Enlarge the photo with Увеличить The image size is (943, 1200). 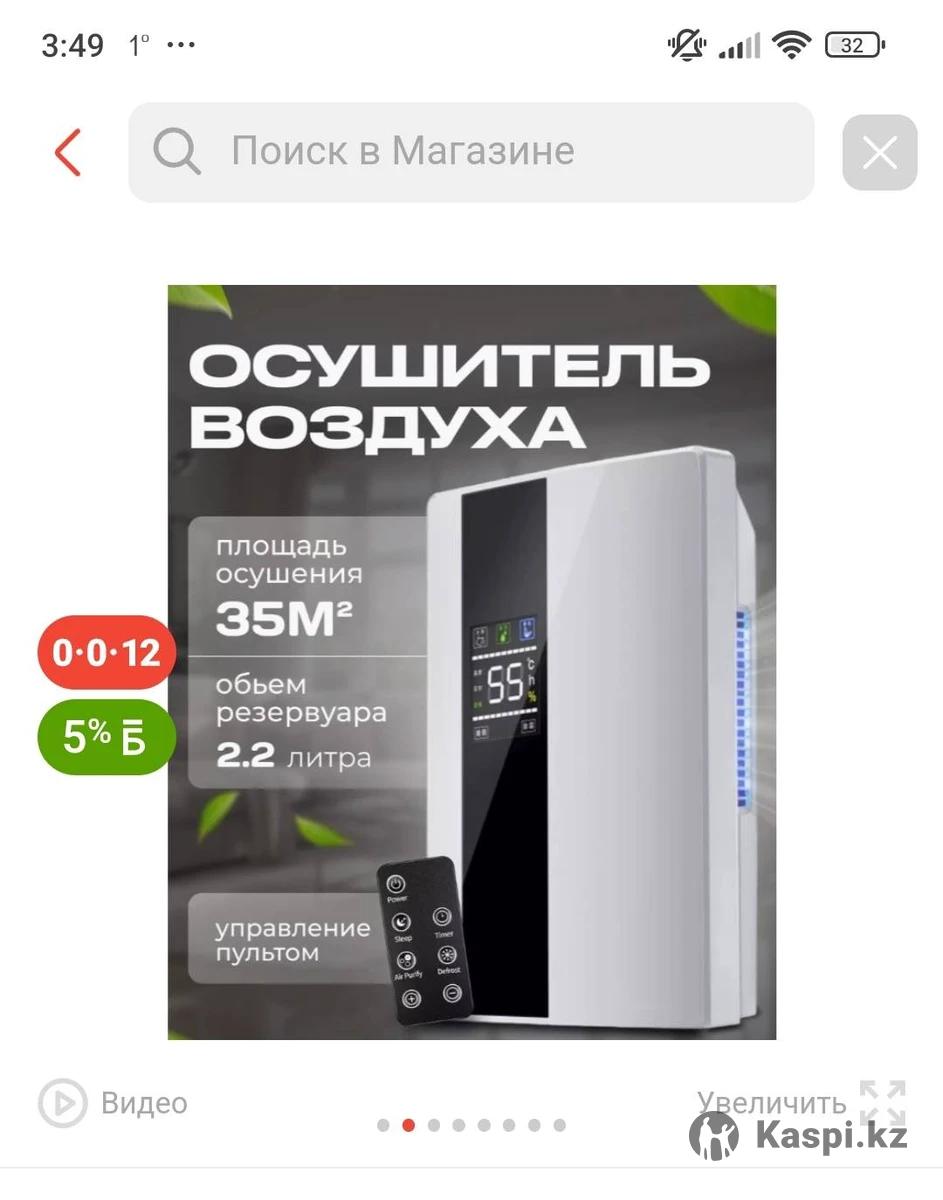coord(800,1103)
